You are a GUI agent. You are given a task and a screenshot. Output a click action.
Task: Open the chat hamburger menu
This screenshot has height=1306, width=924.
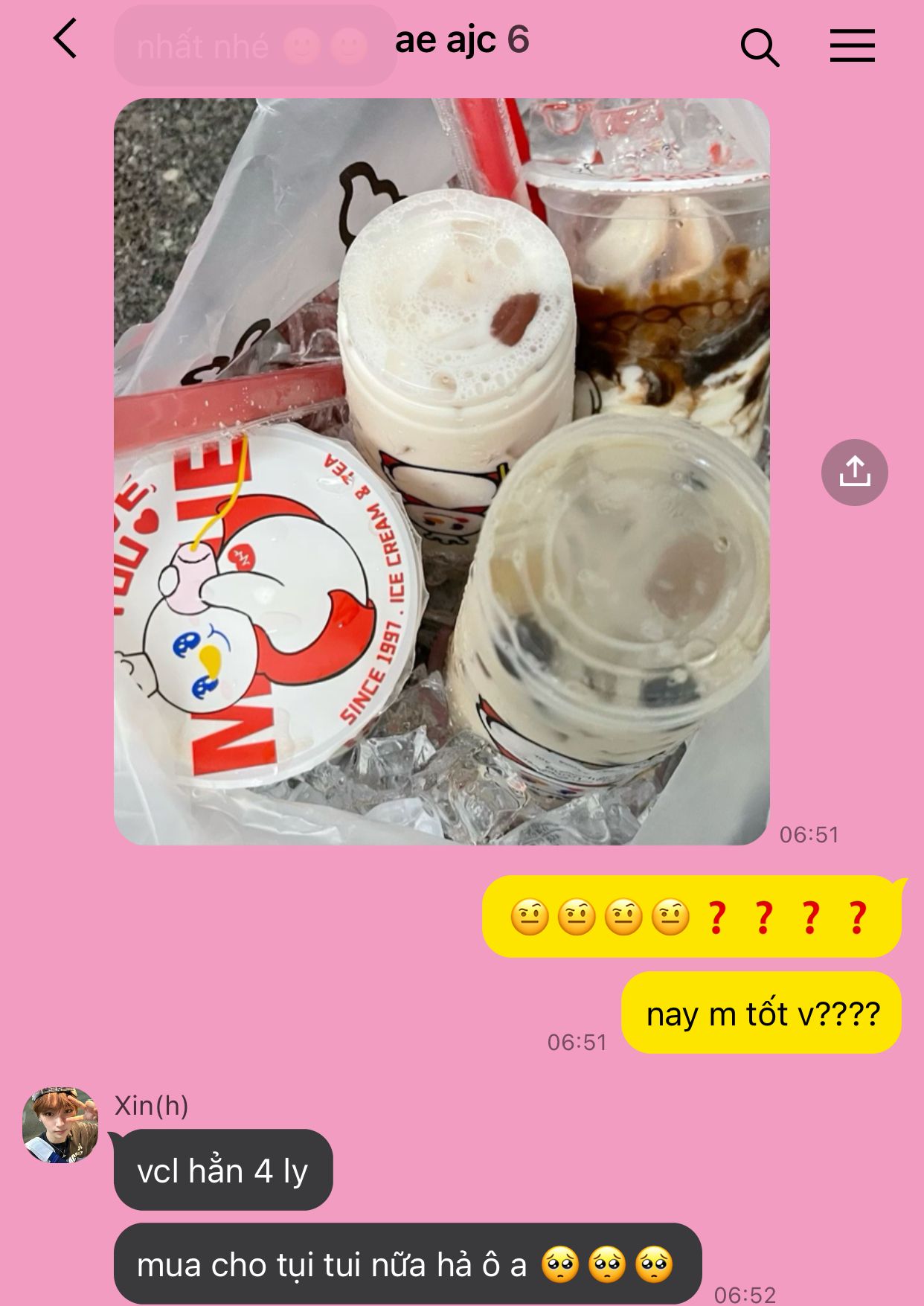click(x=852, y=46)
